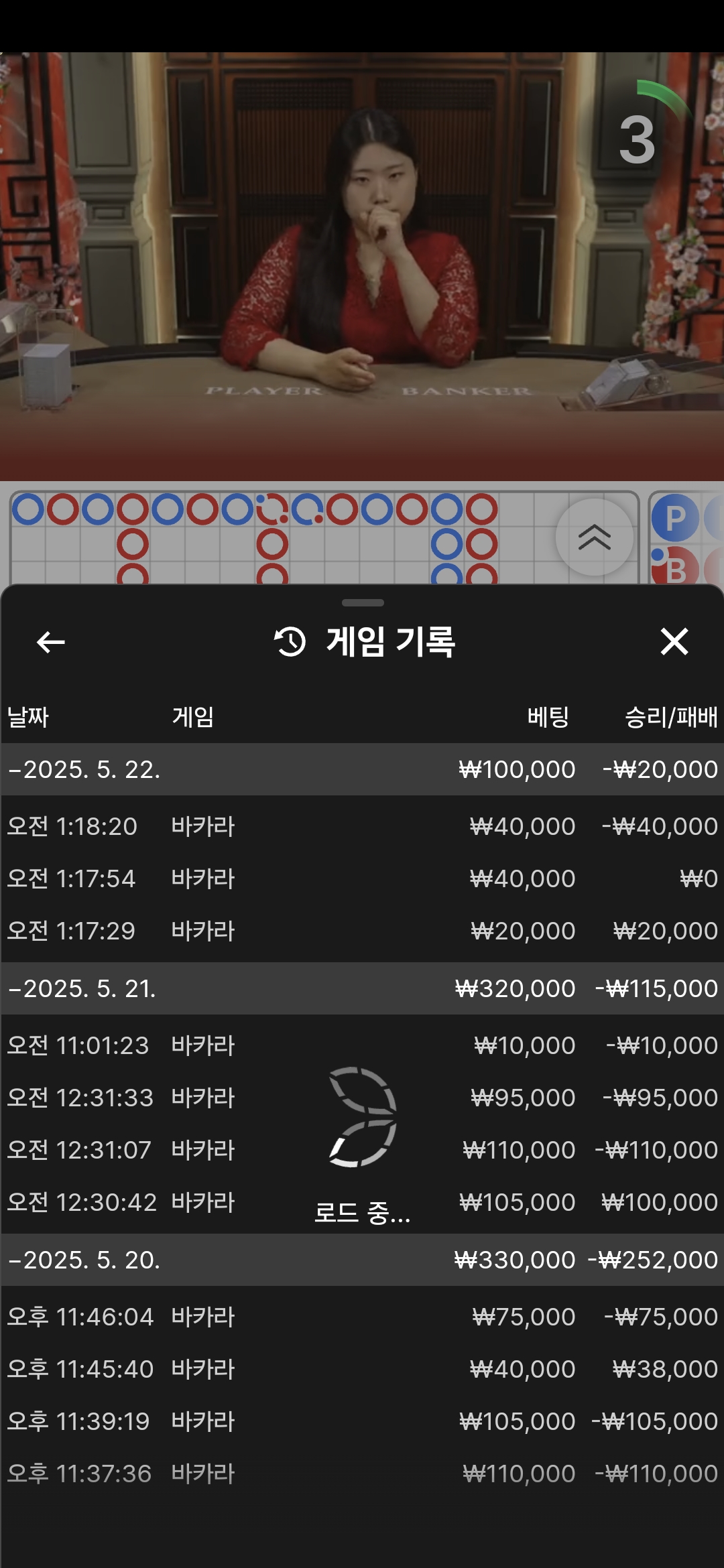Collapse the 2025. 5. 22. date group
This screenshot has width=724, height=1568.
84,769
